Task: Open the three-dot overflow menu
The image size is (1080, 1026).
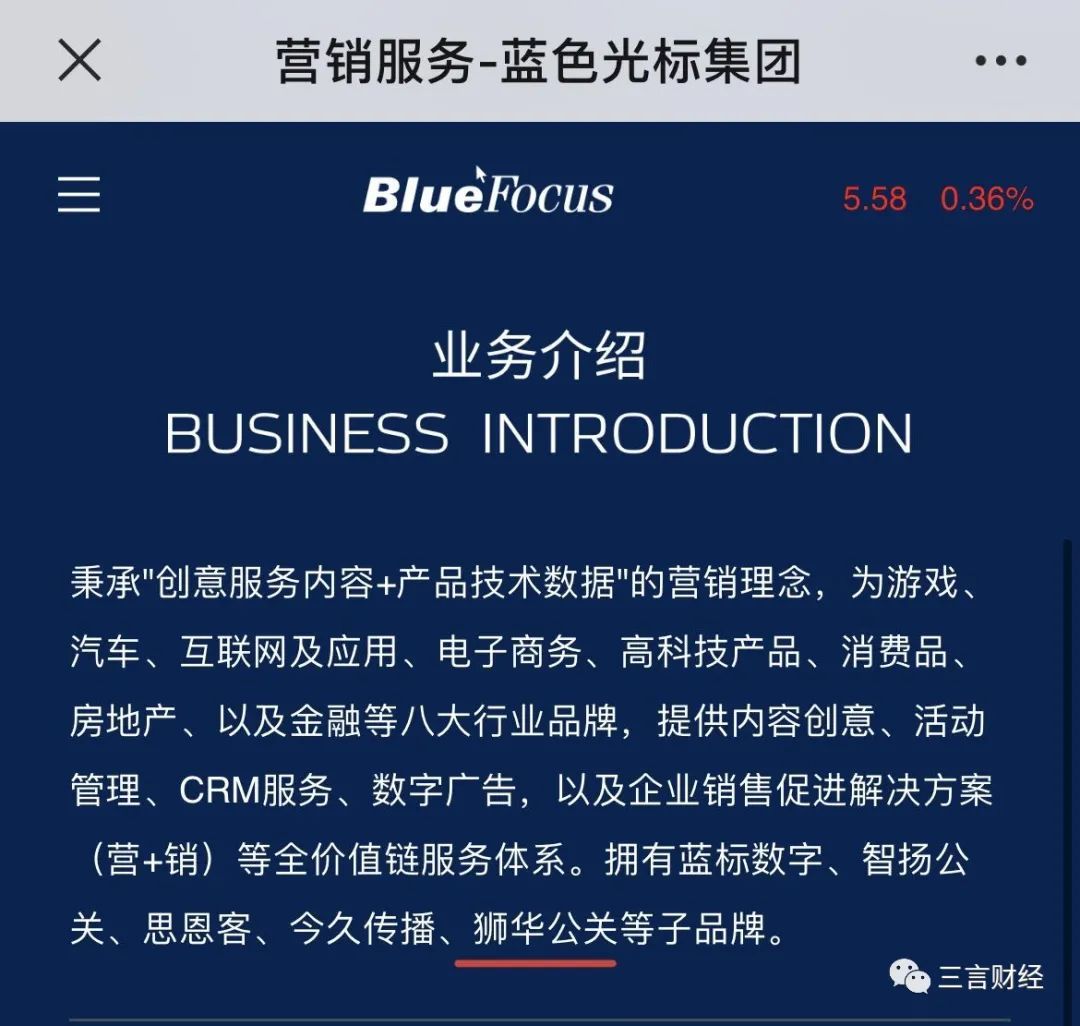Action: tap(1000, 61)
